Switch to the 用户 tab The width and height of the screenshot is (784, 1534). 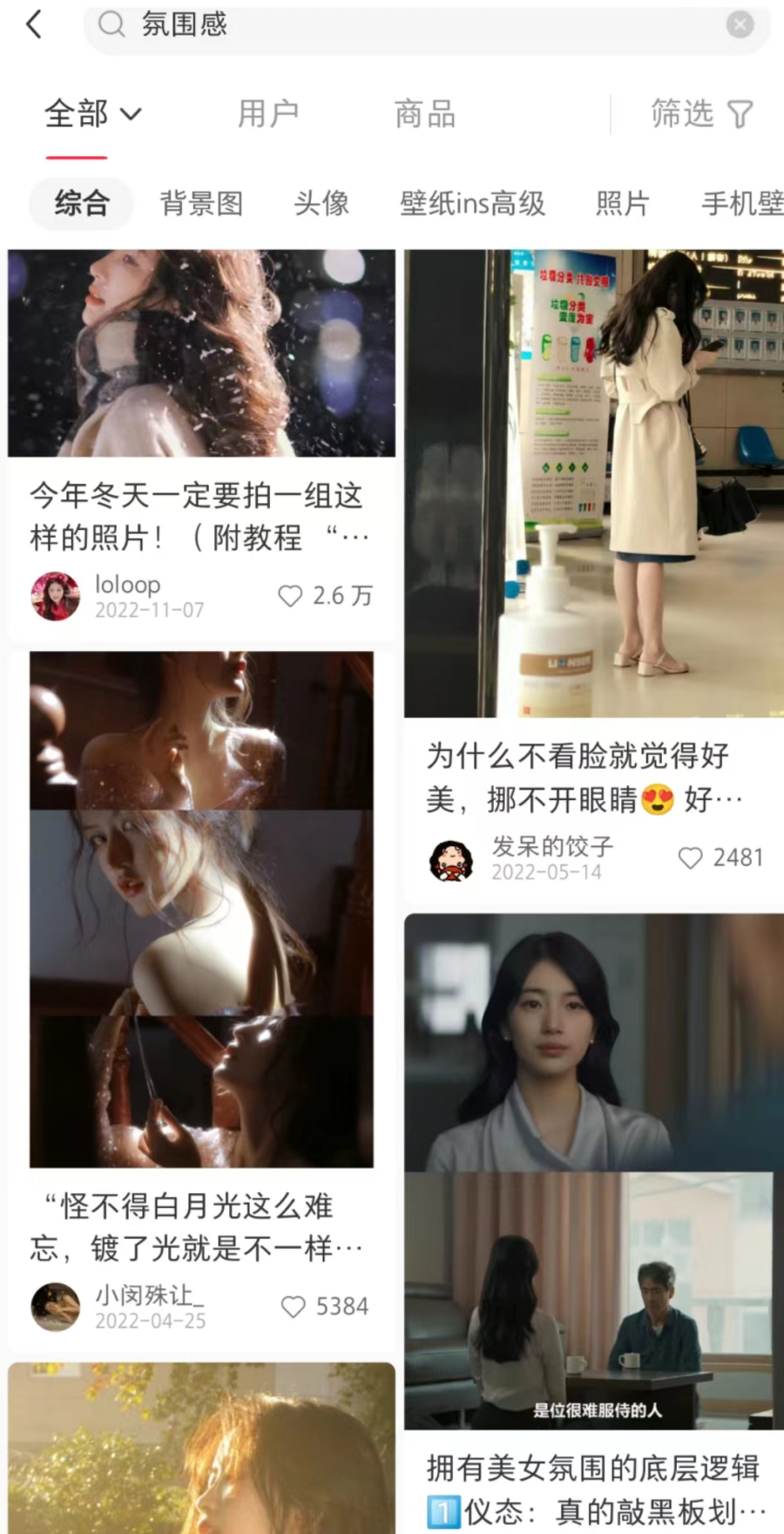click(267, 114)
